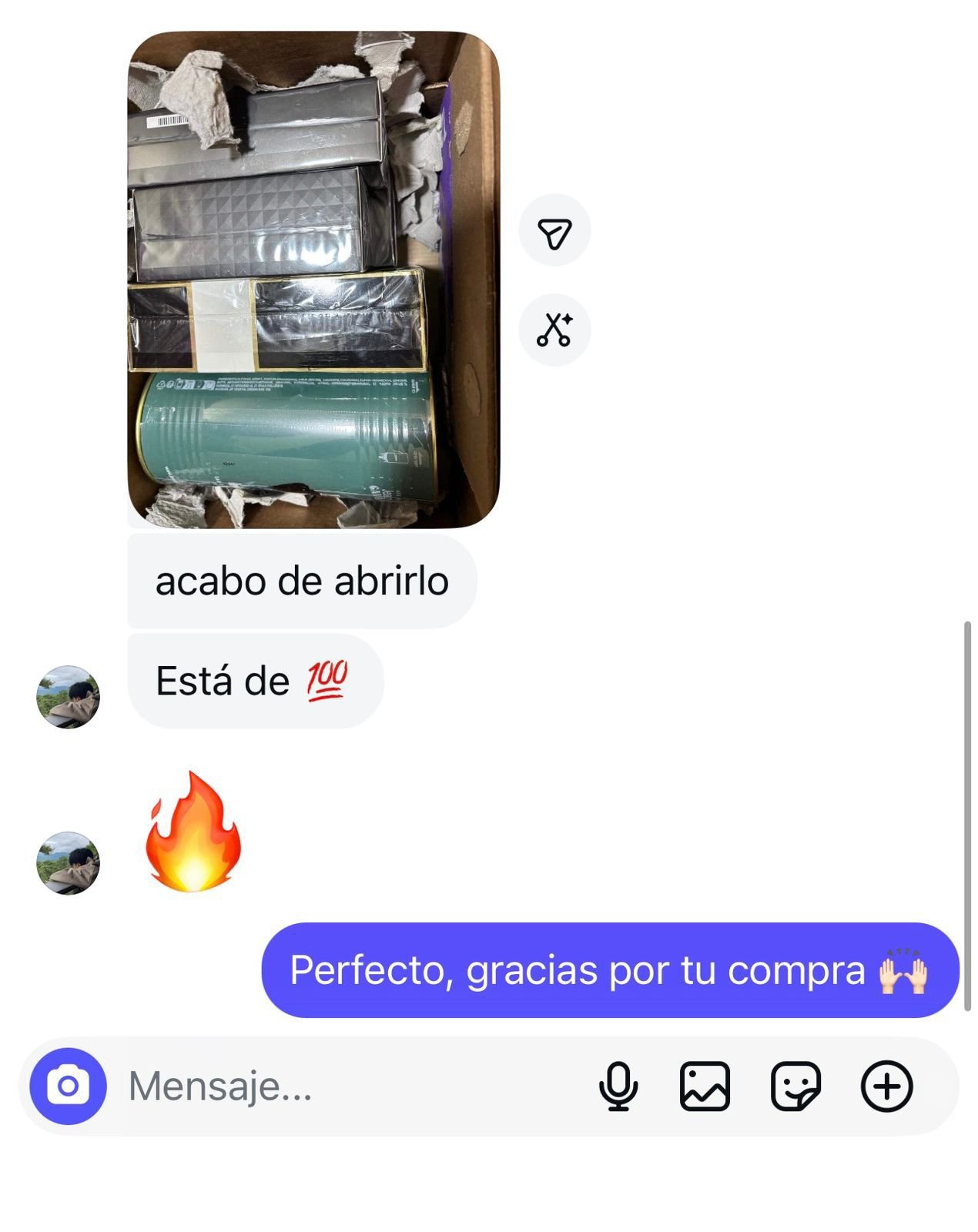Image resolution: width=978 pixels, height=1232 pixels.
Task: Open the sticker picker
Action: click(x=795, y=1086)
